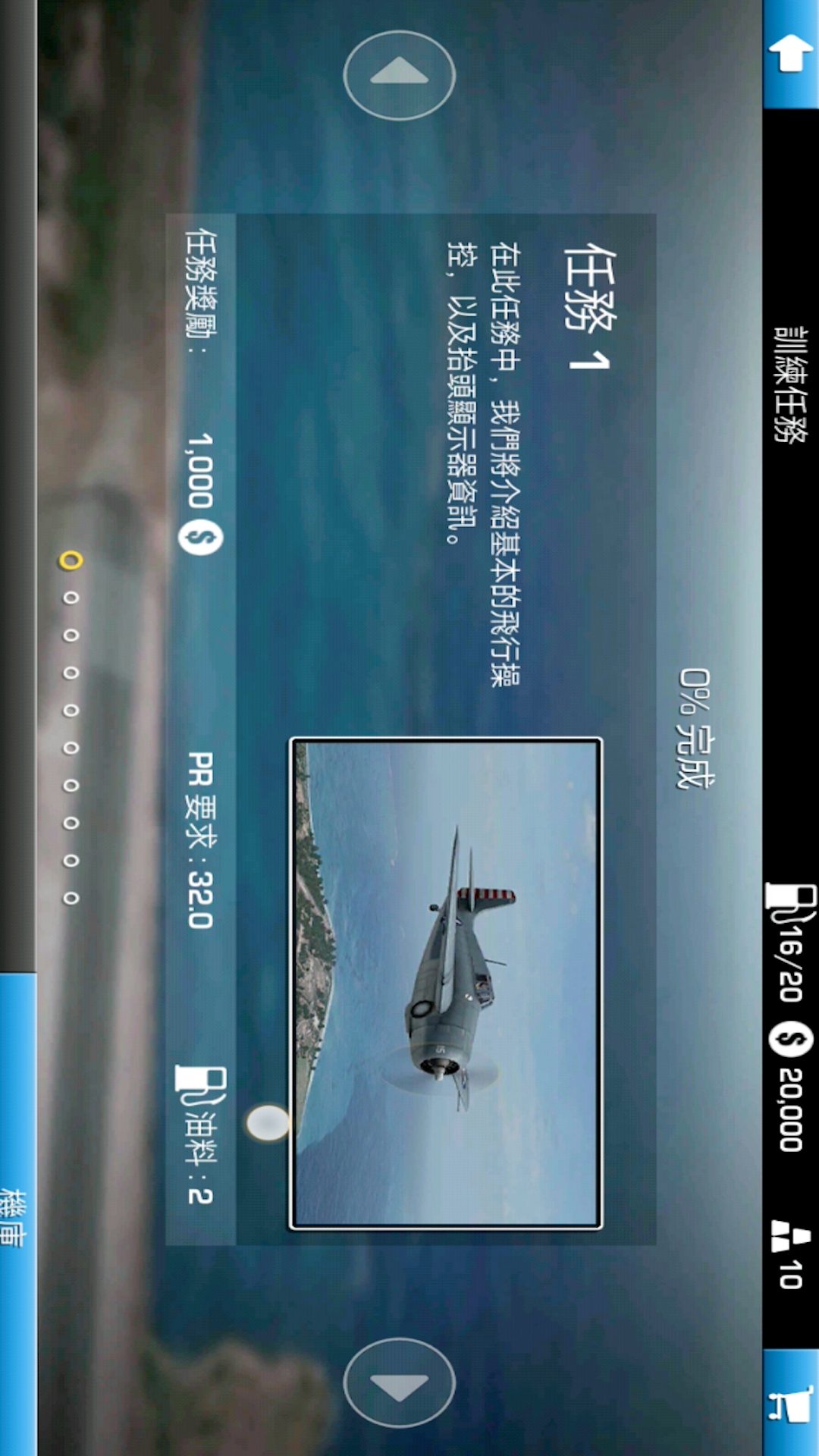Image resolution: width=819 pixels, height=1456 pixels.
Task: Go to the home screen icon
Action: click(790, 53)
